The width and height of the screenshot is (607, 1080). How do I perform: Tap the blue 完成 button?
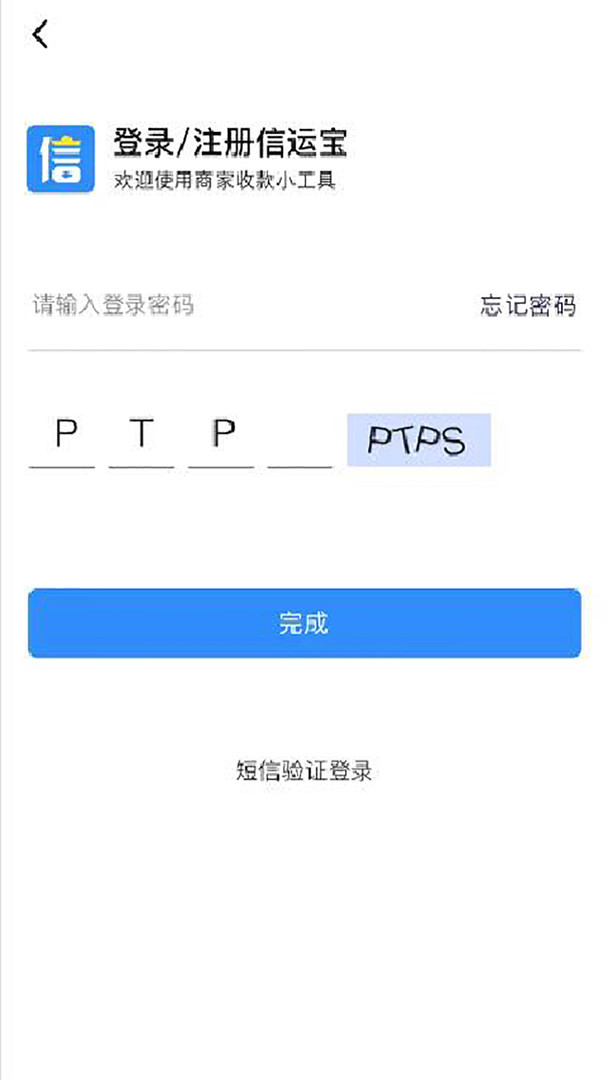pyautogui.click(x=304, y=624)
